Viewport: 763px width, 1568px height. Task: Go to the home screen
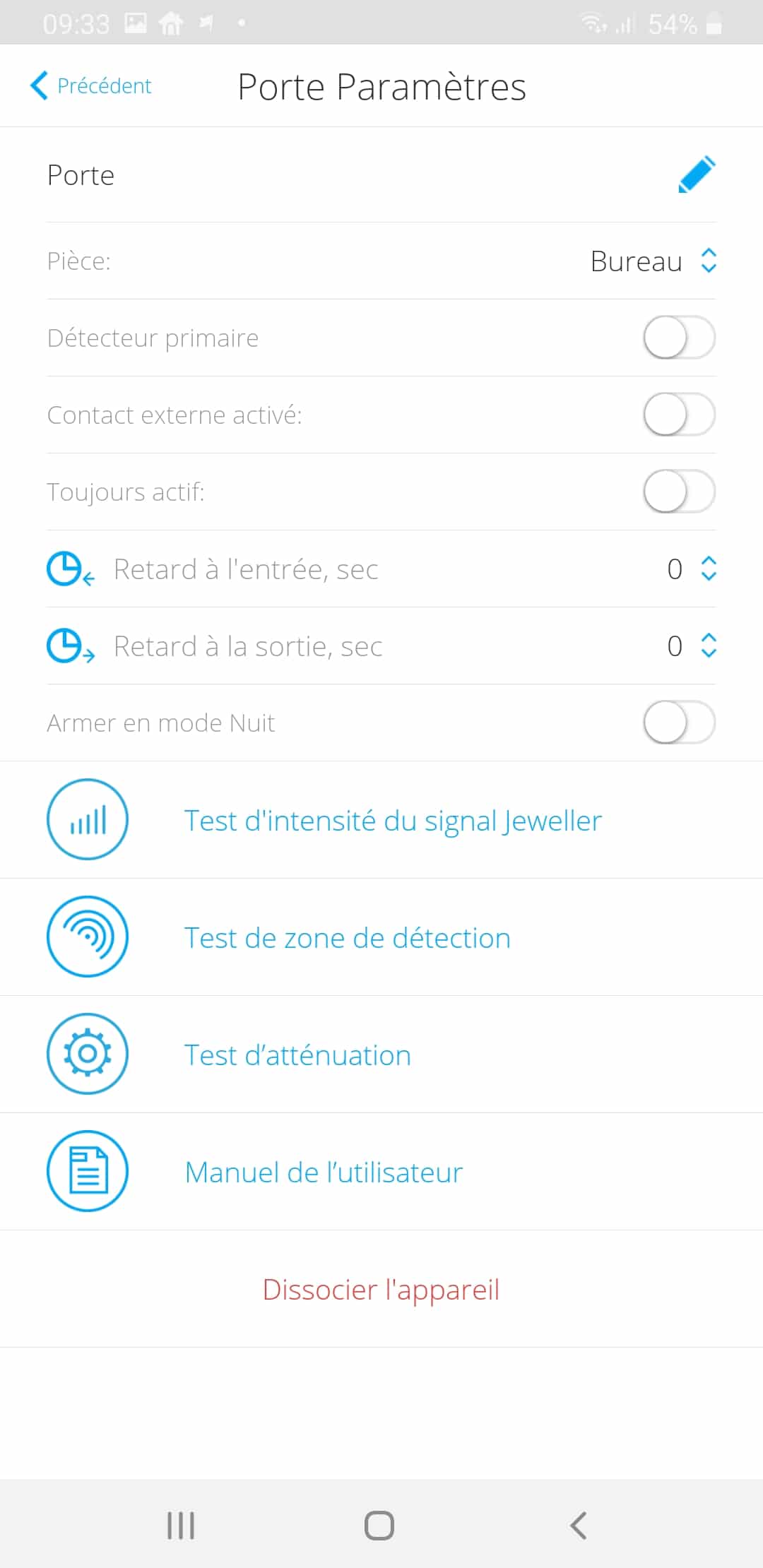pyautogui.click(x=379, y=1526)
